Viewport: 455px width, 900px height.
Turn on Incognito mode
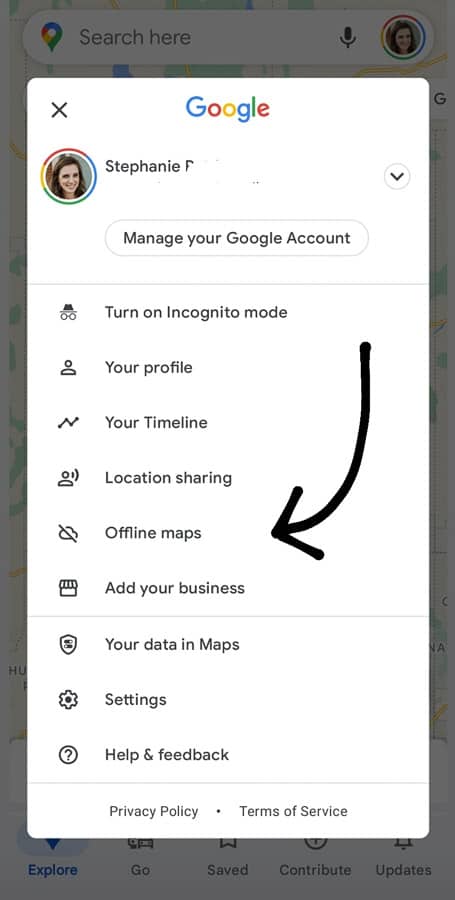coord(228,312)
